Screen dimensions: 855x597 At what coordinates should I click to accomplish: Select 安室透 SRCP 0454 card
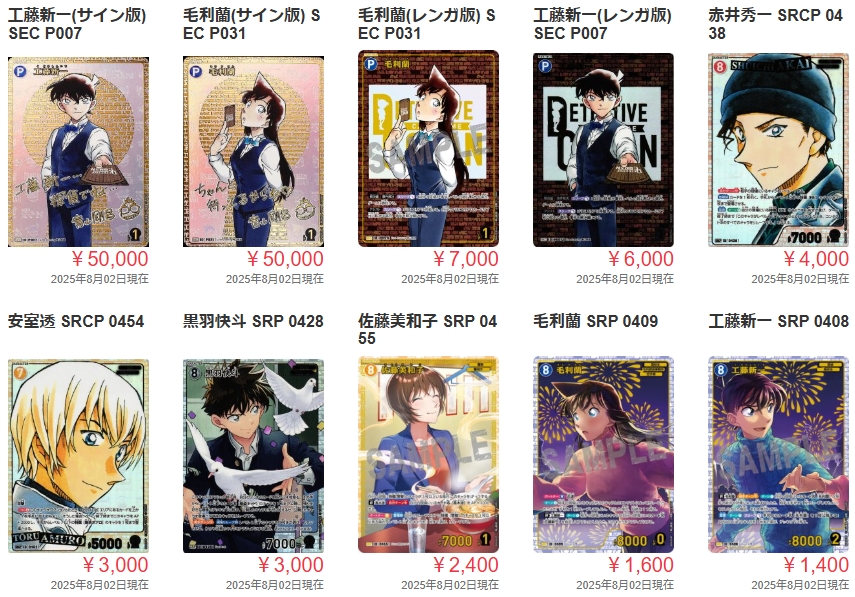(78, 455)
